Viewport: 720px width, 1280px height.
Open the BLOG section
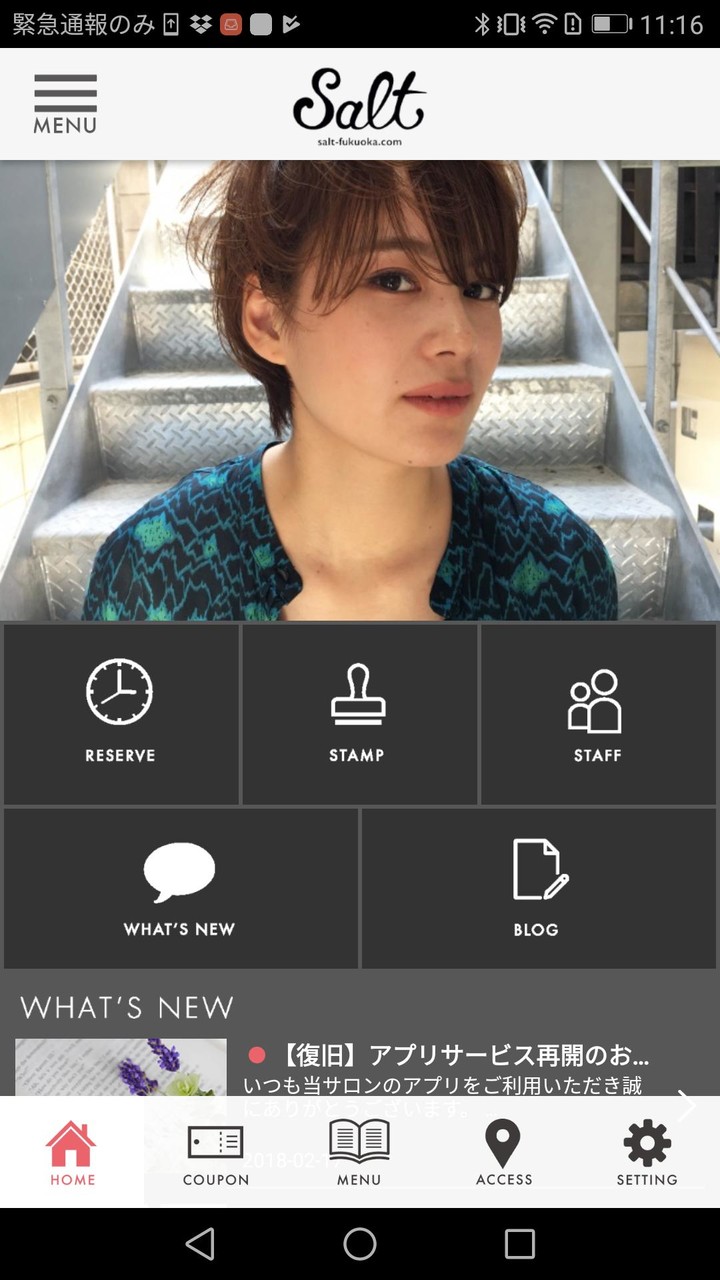[538, 885]
